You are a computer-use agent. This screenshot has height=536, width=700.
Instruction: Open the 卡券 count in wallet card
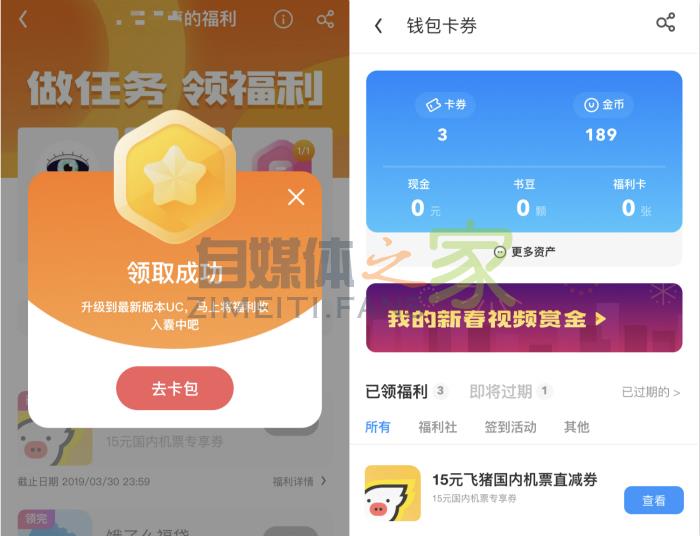pyautogui.click(x=442, y=118)
